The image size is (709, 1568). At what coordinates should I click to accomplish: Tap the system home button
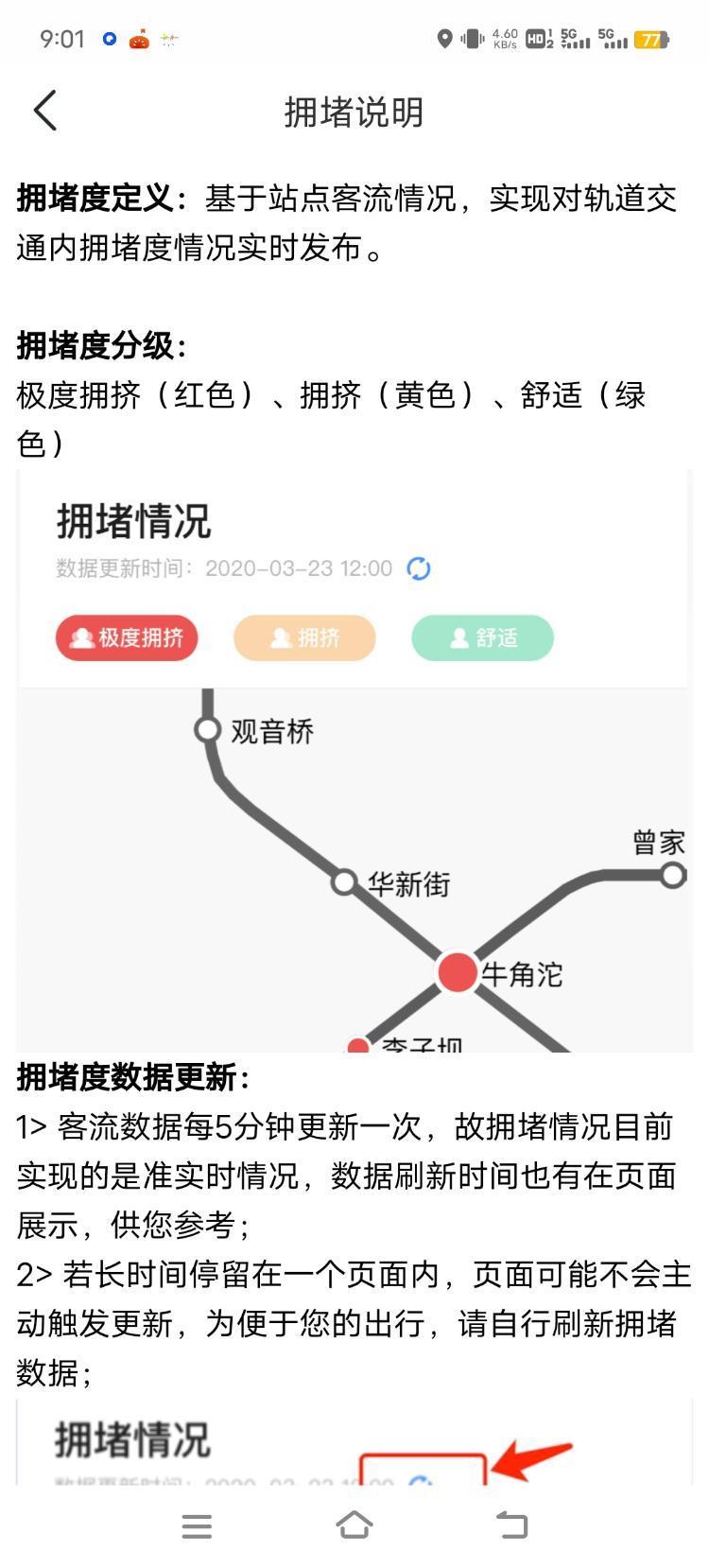pos(354,1525)
